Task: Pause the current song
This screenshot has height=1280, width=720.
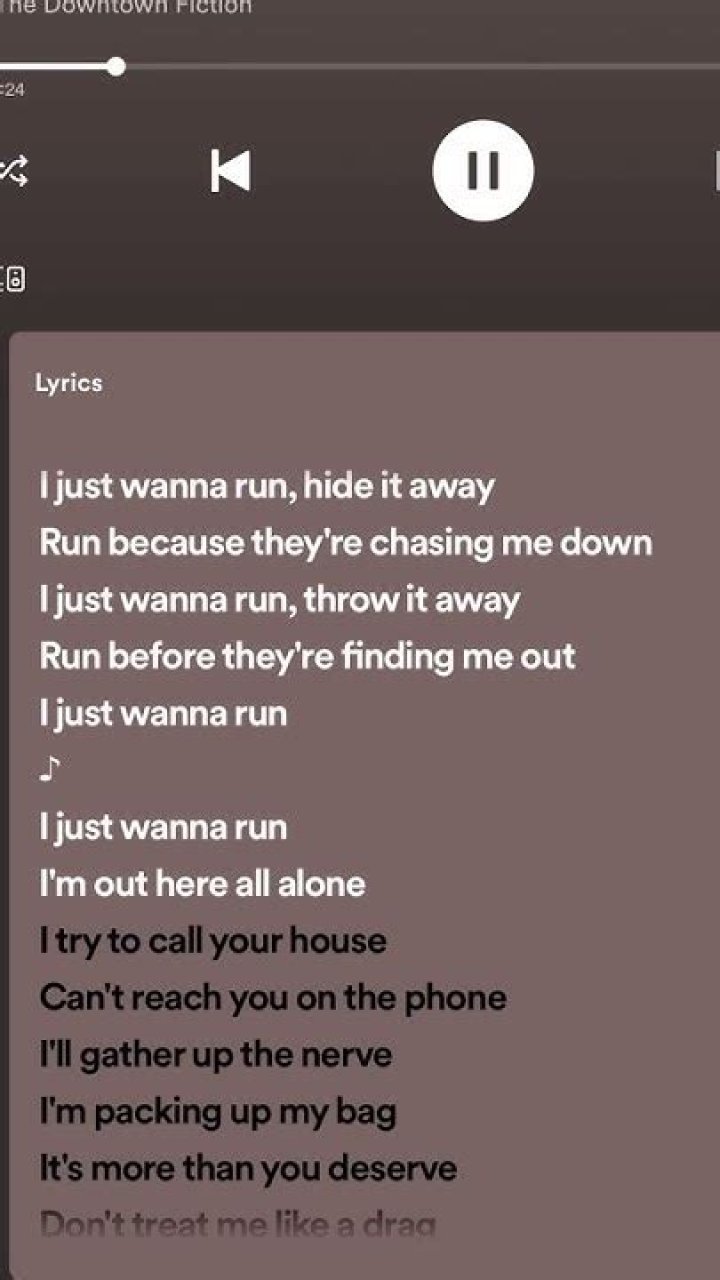Action: tap(483, 171)
